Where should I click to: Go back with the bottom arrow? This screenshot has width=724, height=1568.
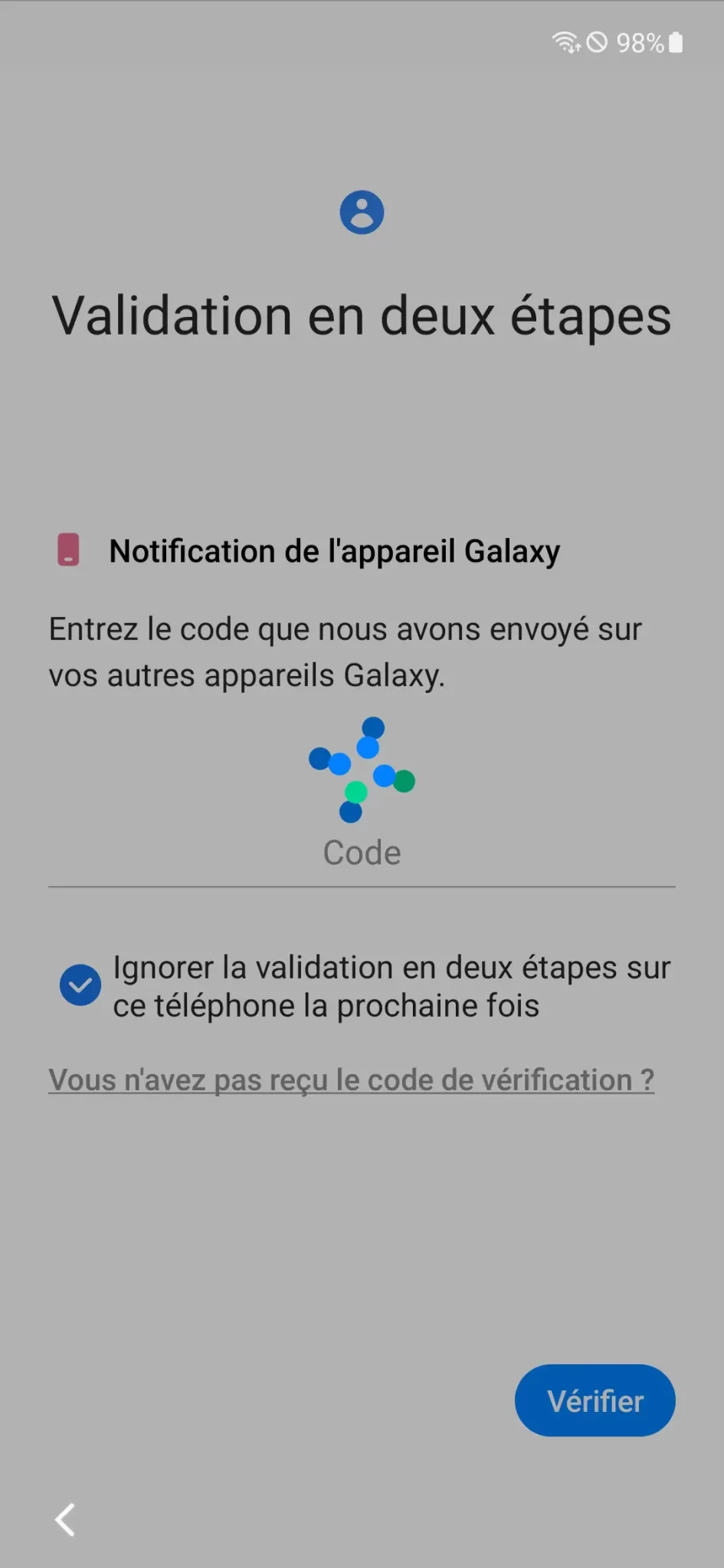pyautogui.click(x=66, y=1520)
